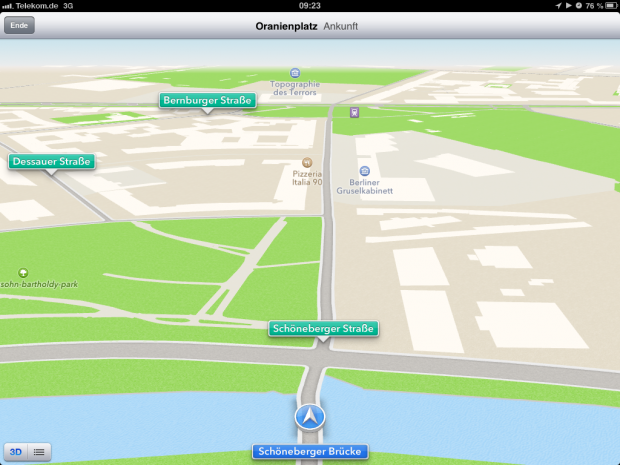This screenshot has height=465, width=620.
Task: Tap the Berliner Gruselkabinett map marker
Action: 364,171
